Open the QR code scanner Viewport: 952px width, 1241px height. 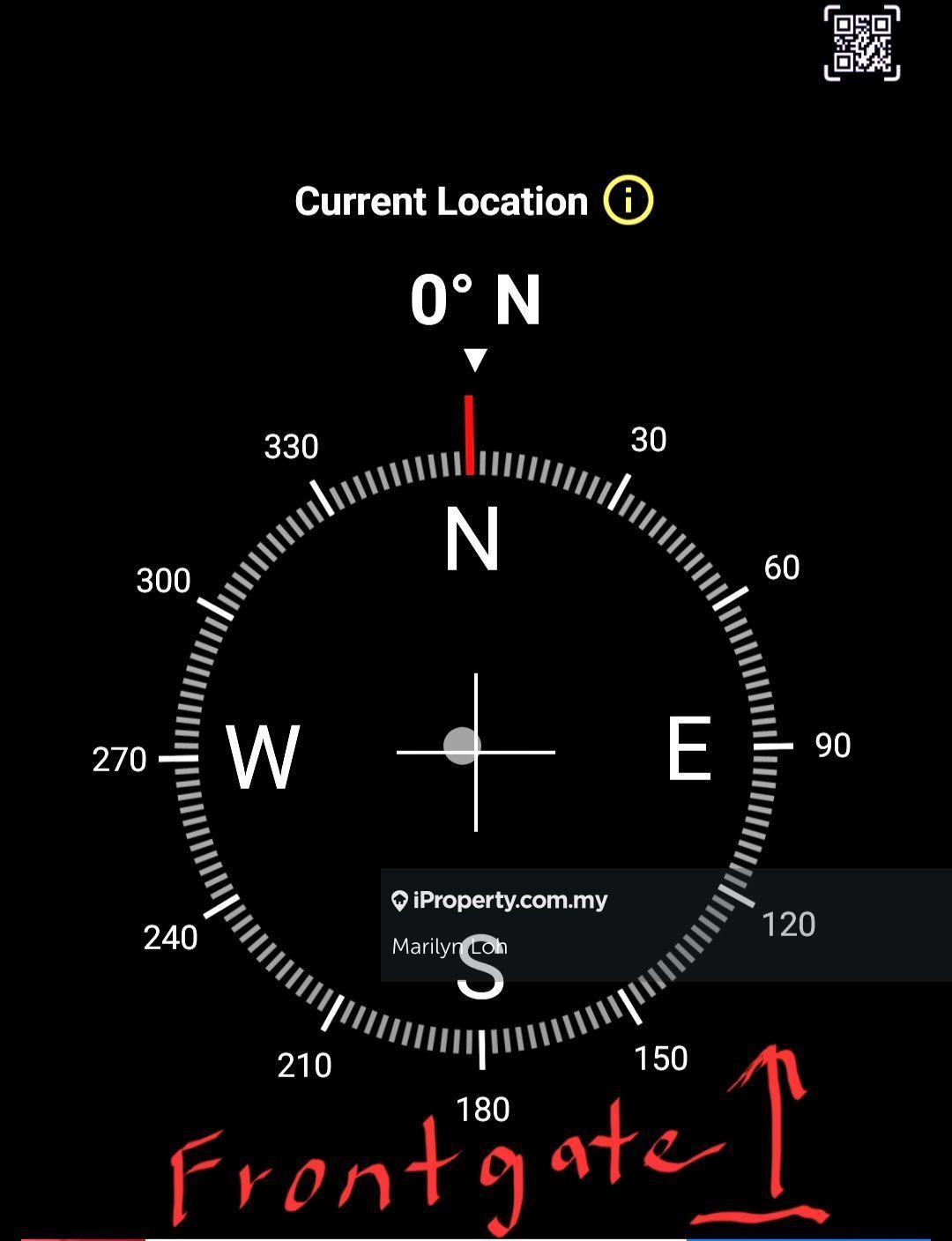pyautogui.click(x=861, y=43)
